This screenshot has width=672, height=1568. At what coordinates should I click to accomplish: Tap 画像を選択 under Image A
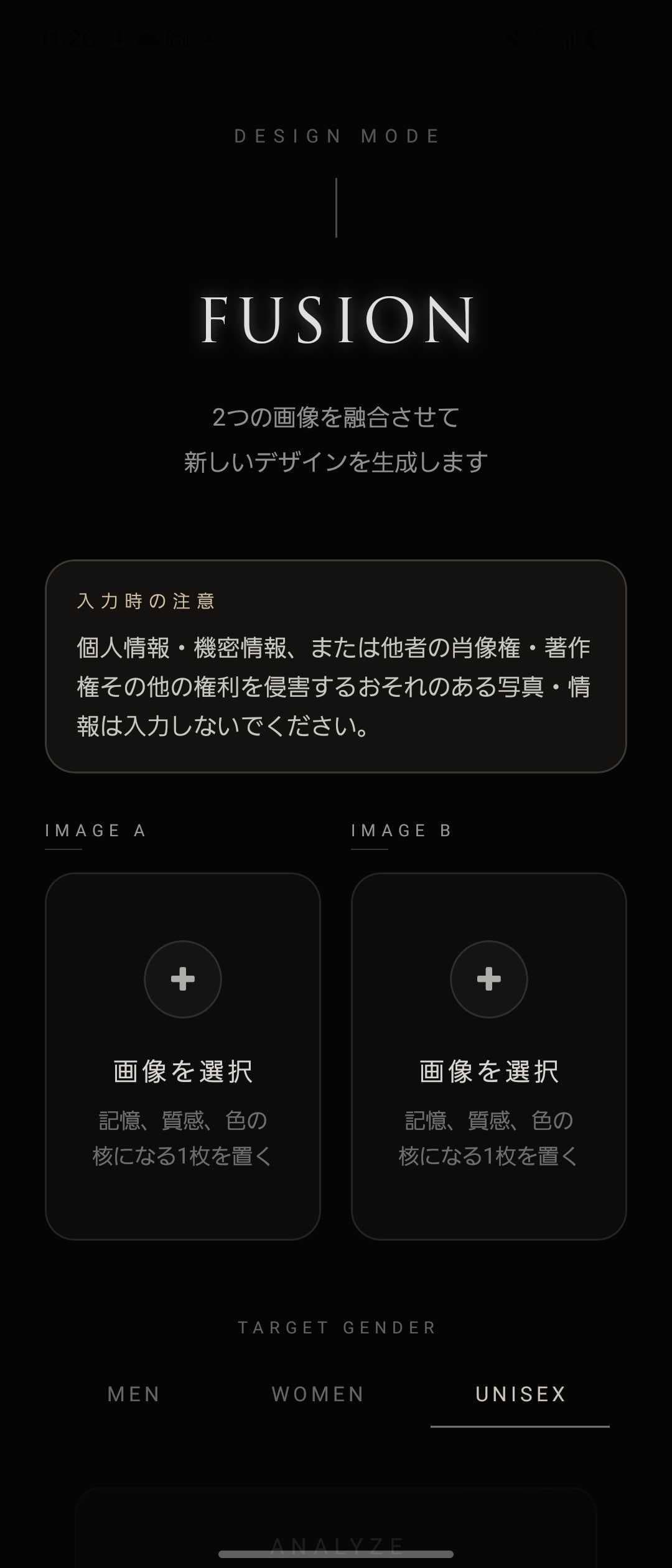182,1072
